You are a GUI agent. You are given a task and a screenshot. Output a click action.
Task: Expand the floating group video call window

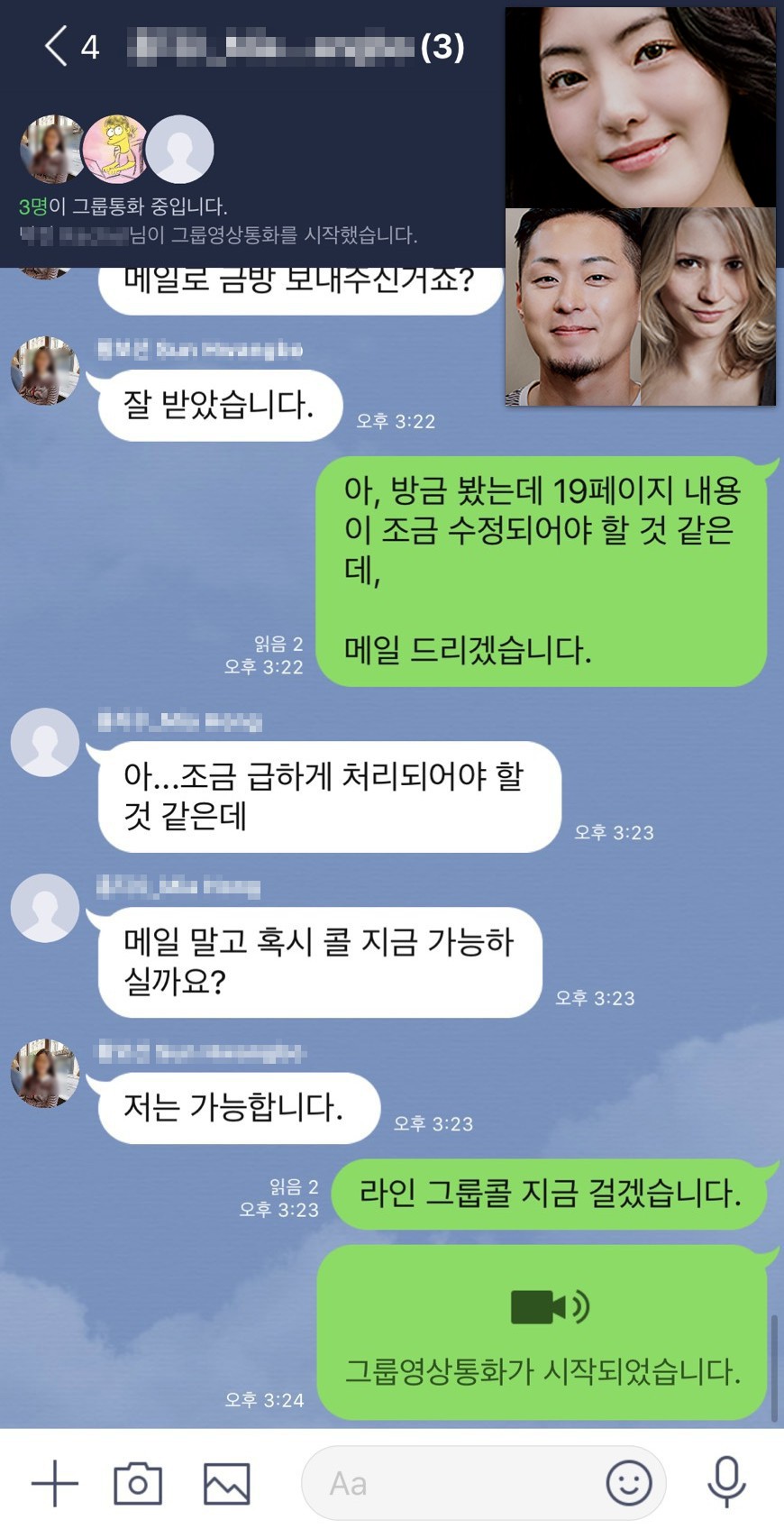(640, 207)
